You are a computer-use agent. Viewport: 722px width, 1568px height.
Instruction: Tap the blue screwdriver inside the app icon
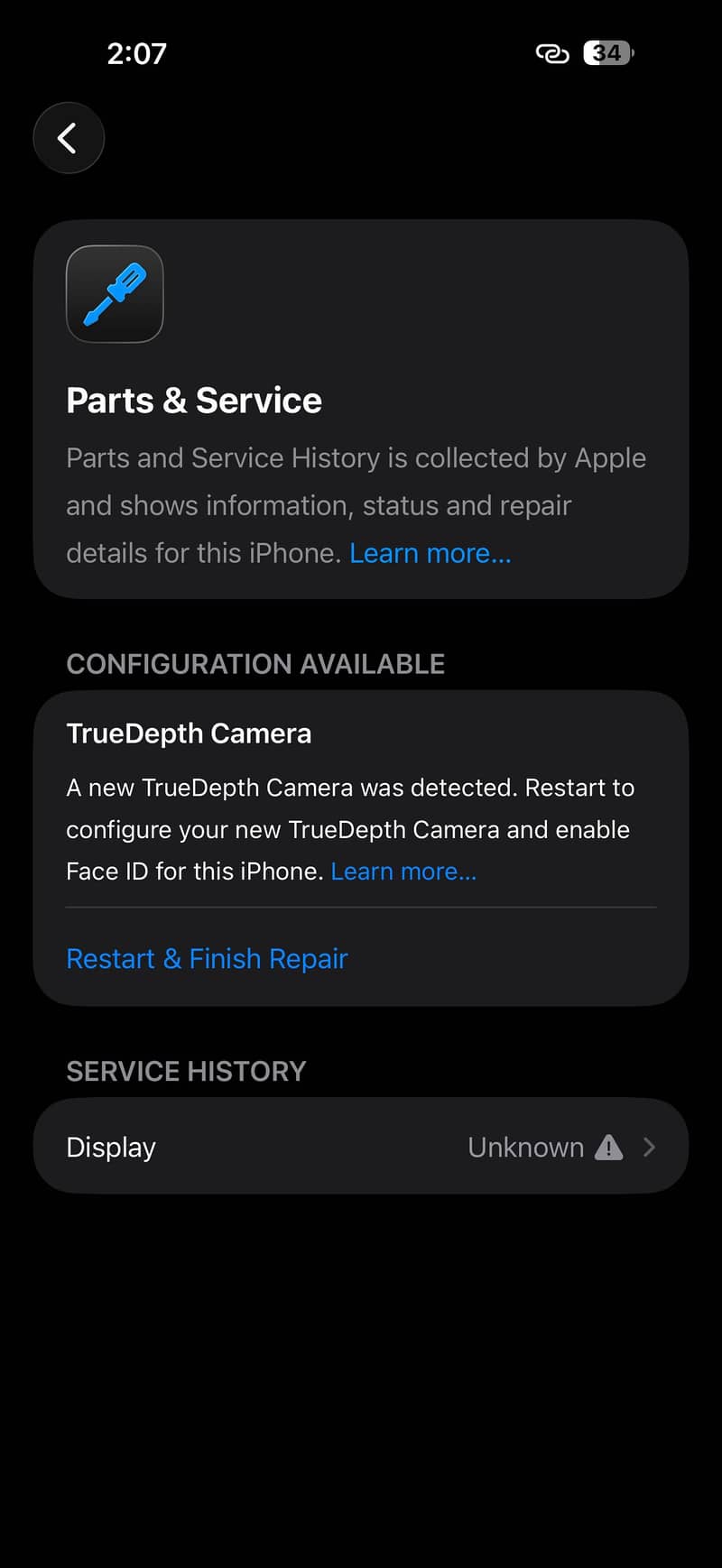tap(115, 293)
